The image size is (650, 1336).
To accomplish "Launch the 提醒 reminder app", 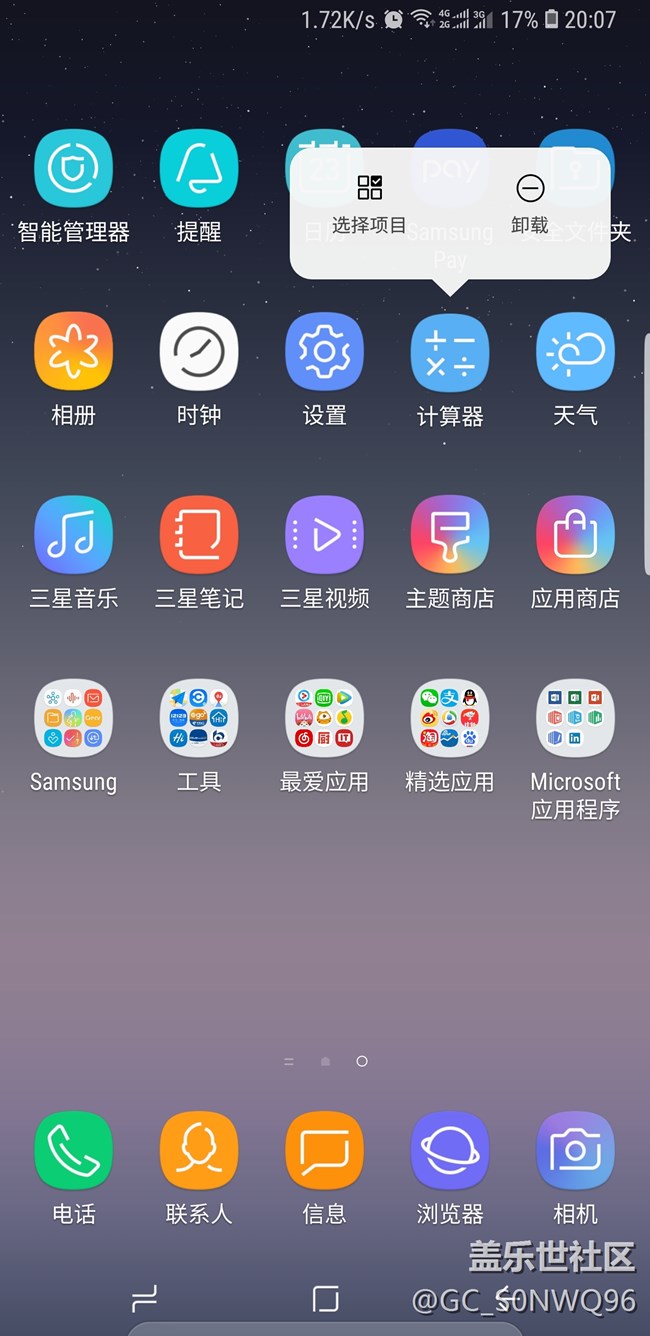I will [198, 169].
